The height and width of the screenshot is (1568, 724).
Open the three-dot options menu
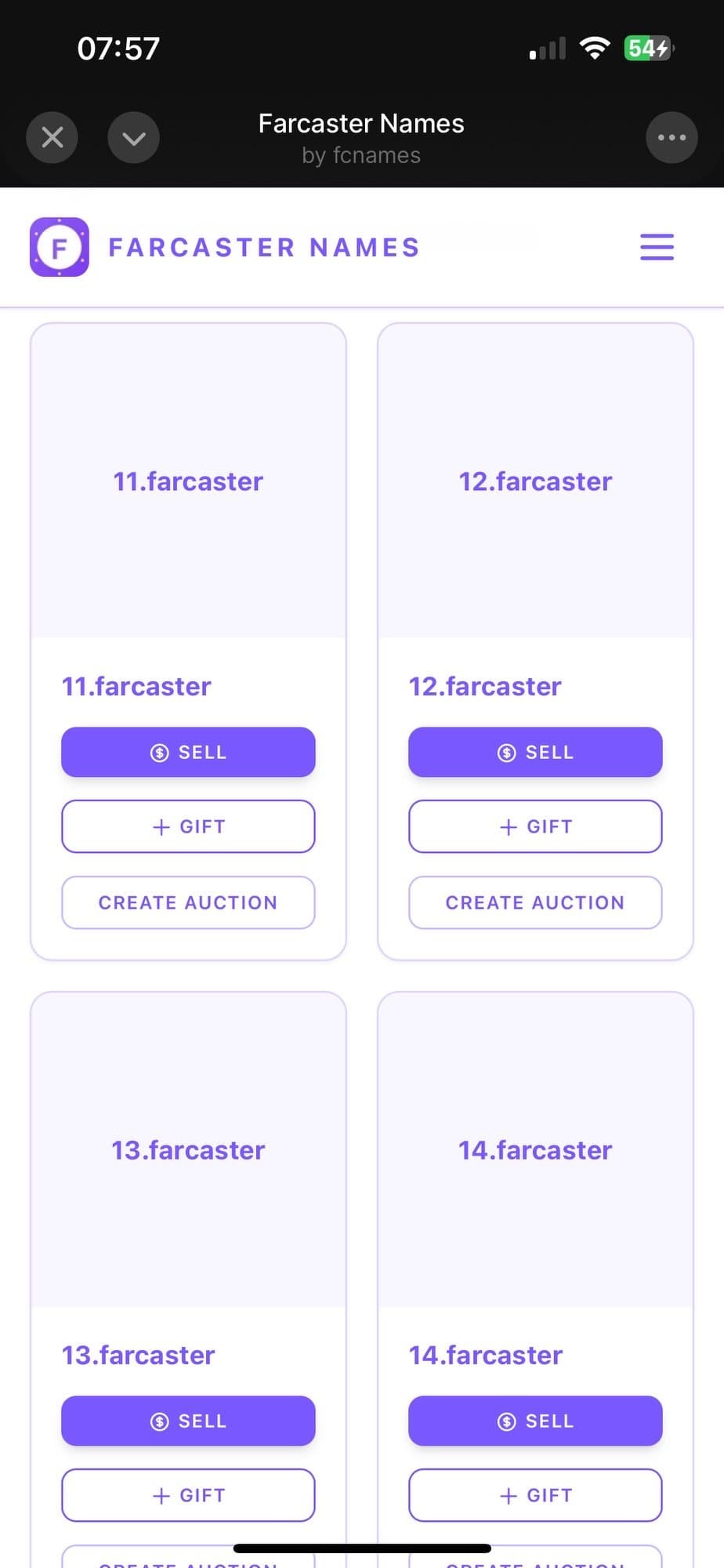point(672,138)
